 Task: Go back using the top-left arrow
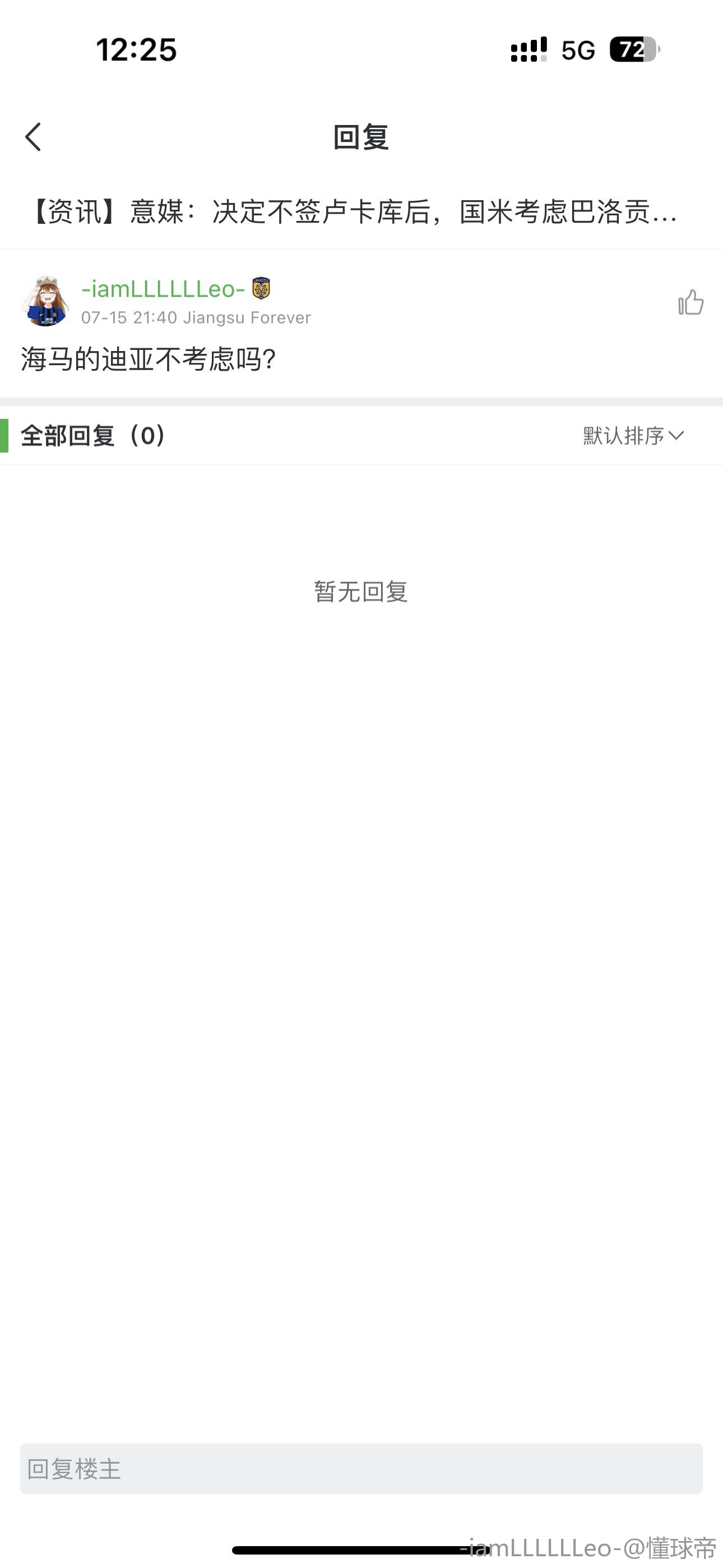[34, 137]
